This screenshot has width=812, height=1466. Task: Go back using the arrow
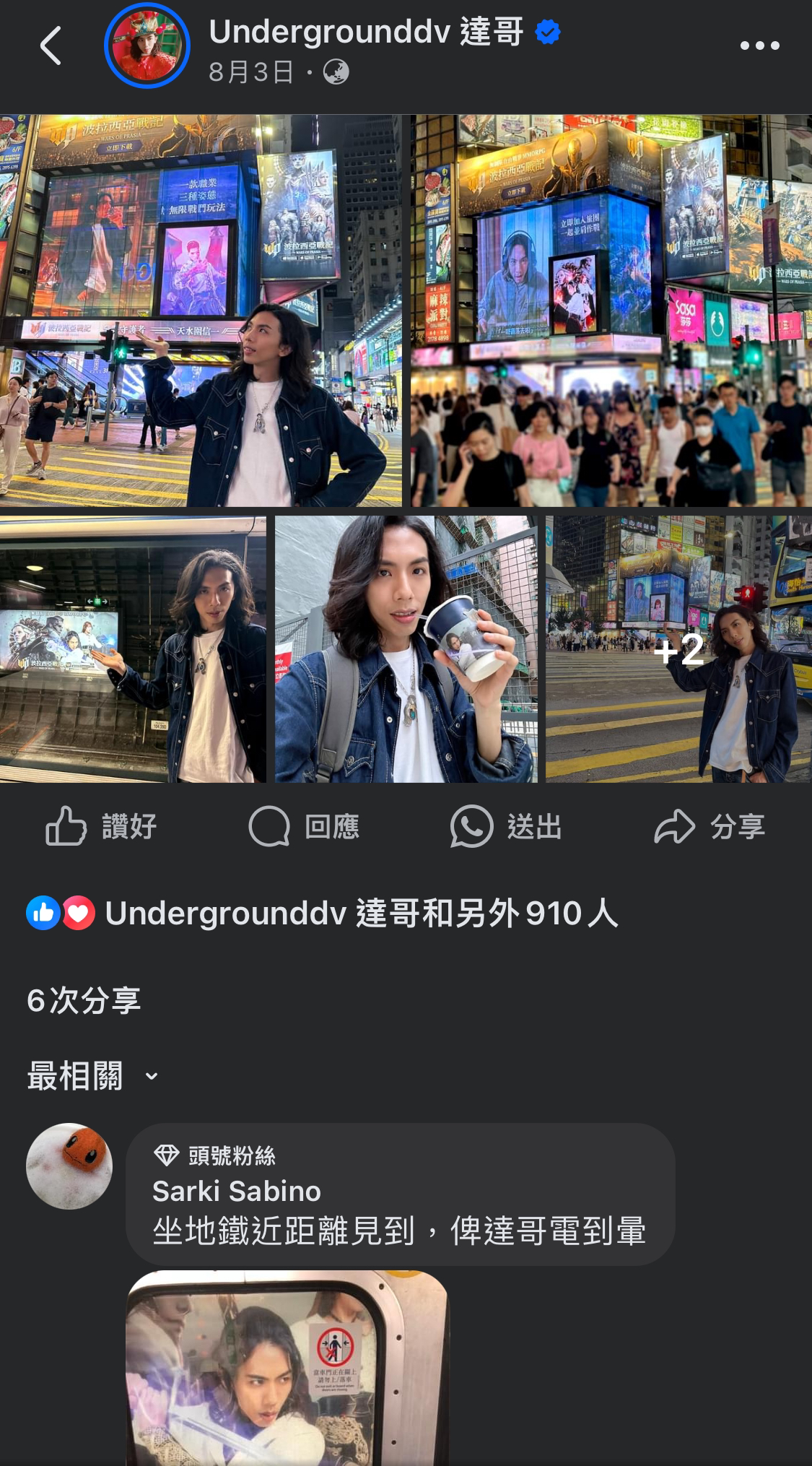click(x=51, y=45)
